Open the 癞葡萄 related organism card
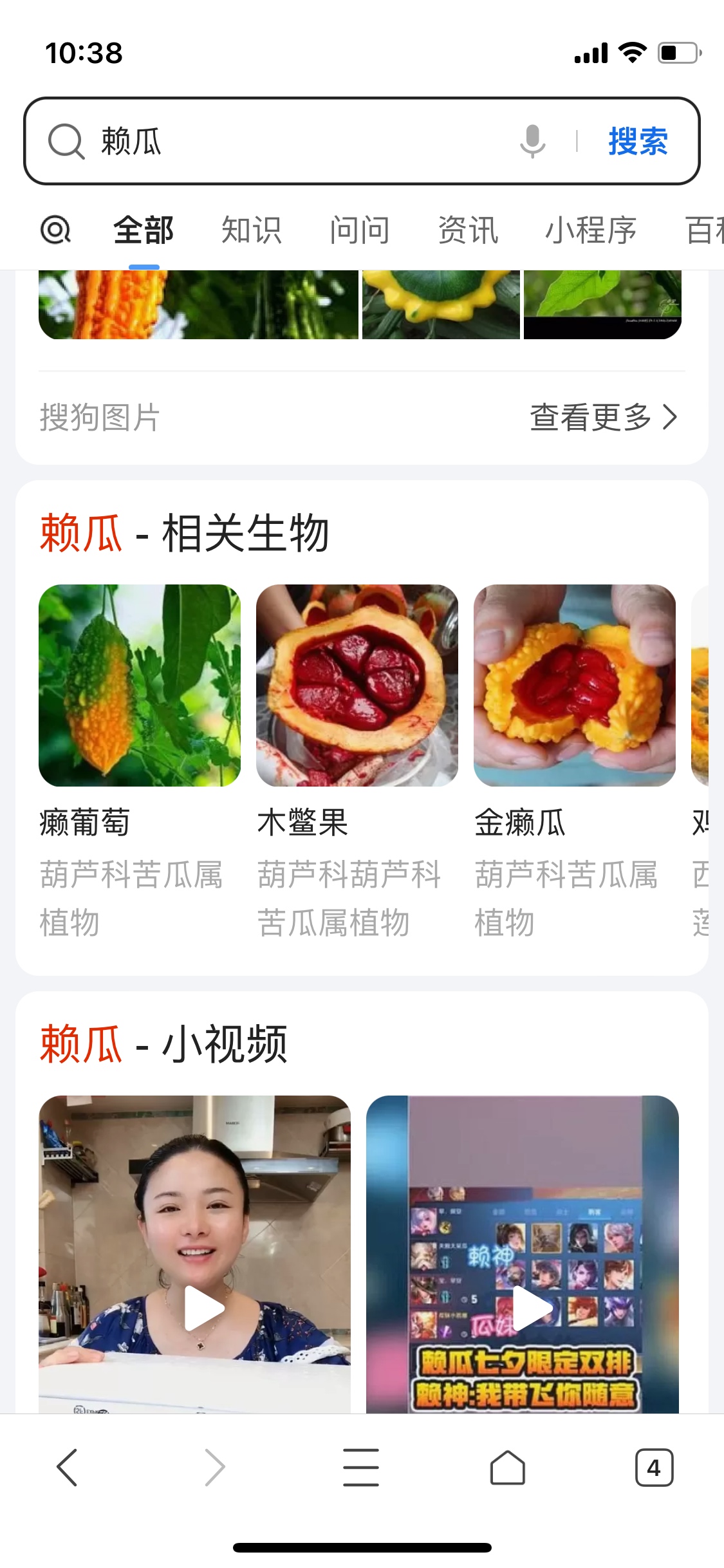Screen dimensions: 724x1568 click(140, 686)
